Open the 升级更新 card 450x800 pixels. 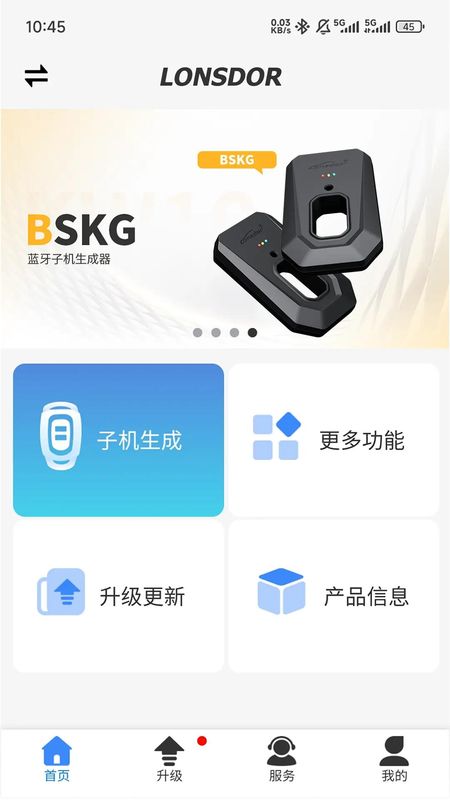pyautogui.click(x=118, y=596)
